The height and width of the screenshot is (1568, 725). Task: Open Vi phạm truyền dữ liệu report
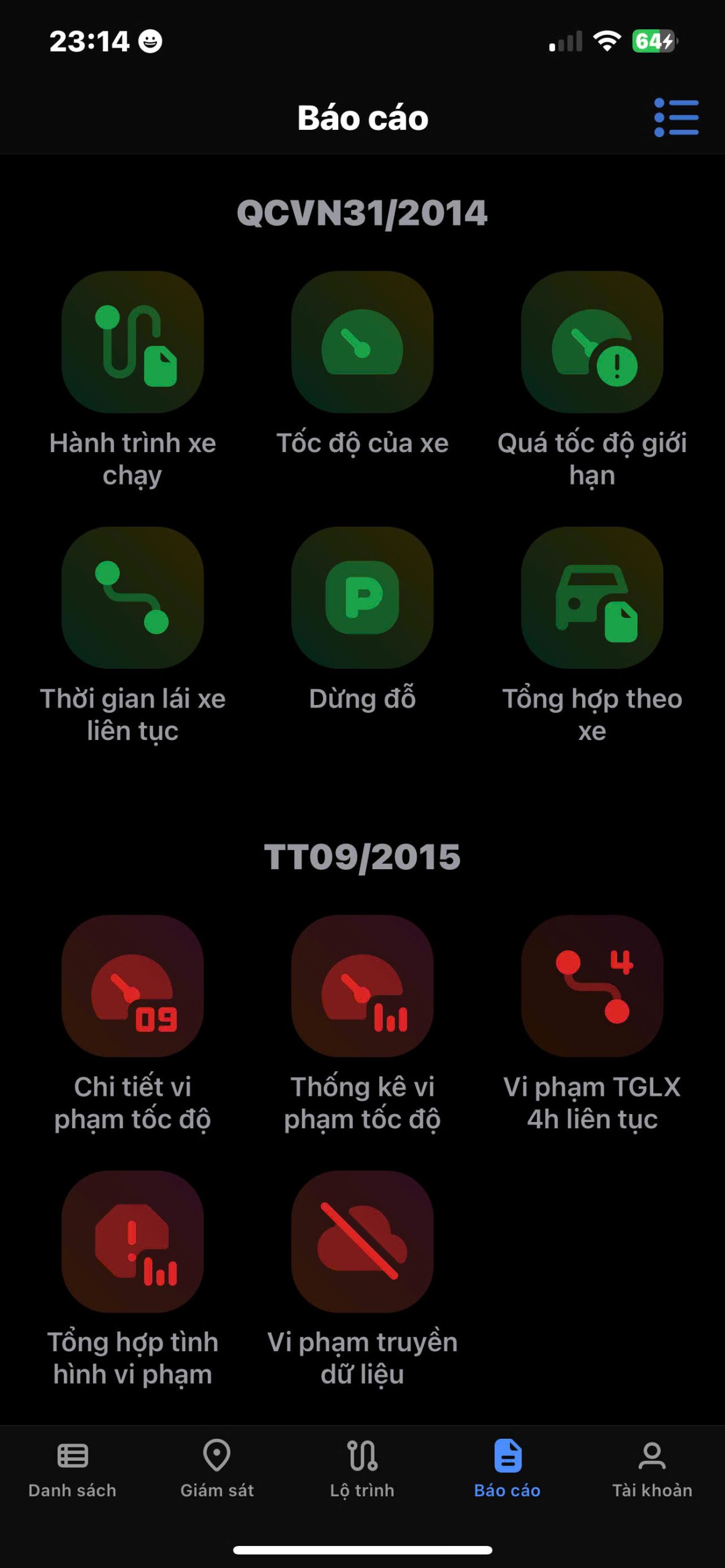click(362, 1242)
